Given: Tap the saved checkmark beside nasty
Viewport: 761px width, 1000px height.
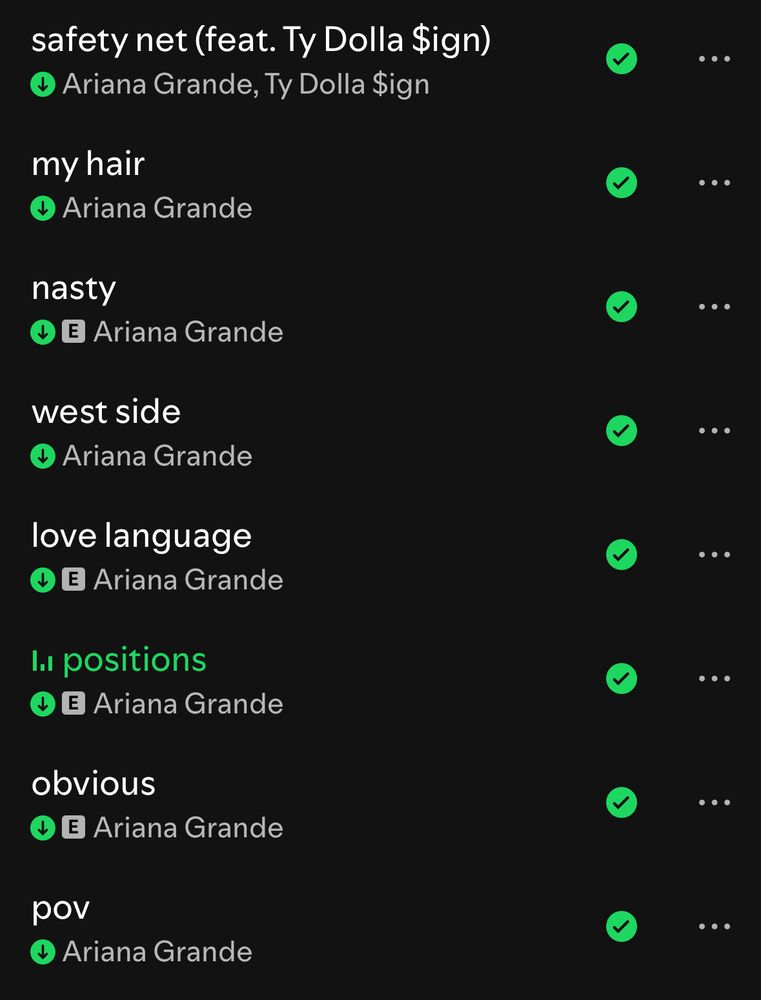Looking at the screenshot, I should pos(622,307).
